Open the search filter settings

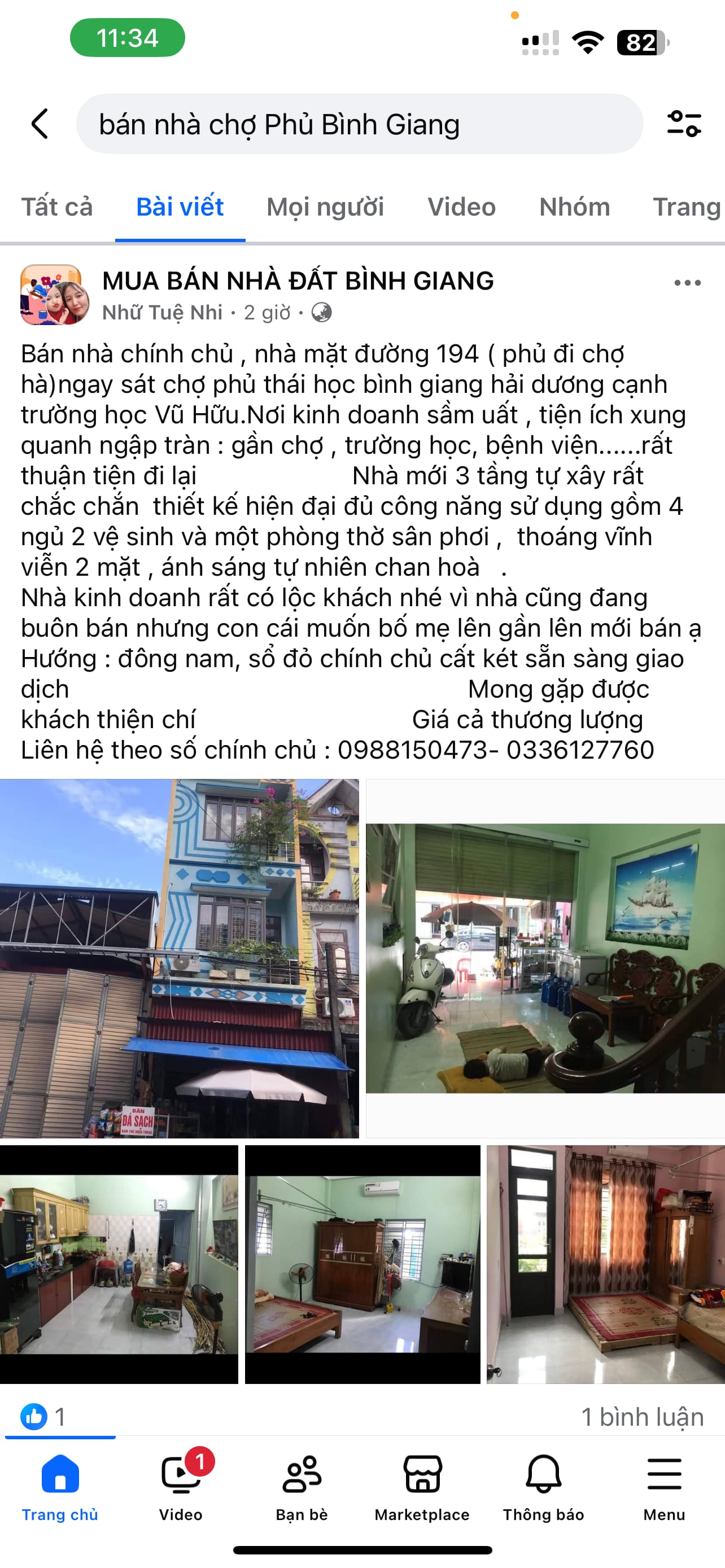[684, 124]
